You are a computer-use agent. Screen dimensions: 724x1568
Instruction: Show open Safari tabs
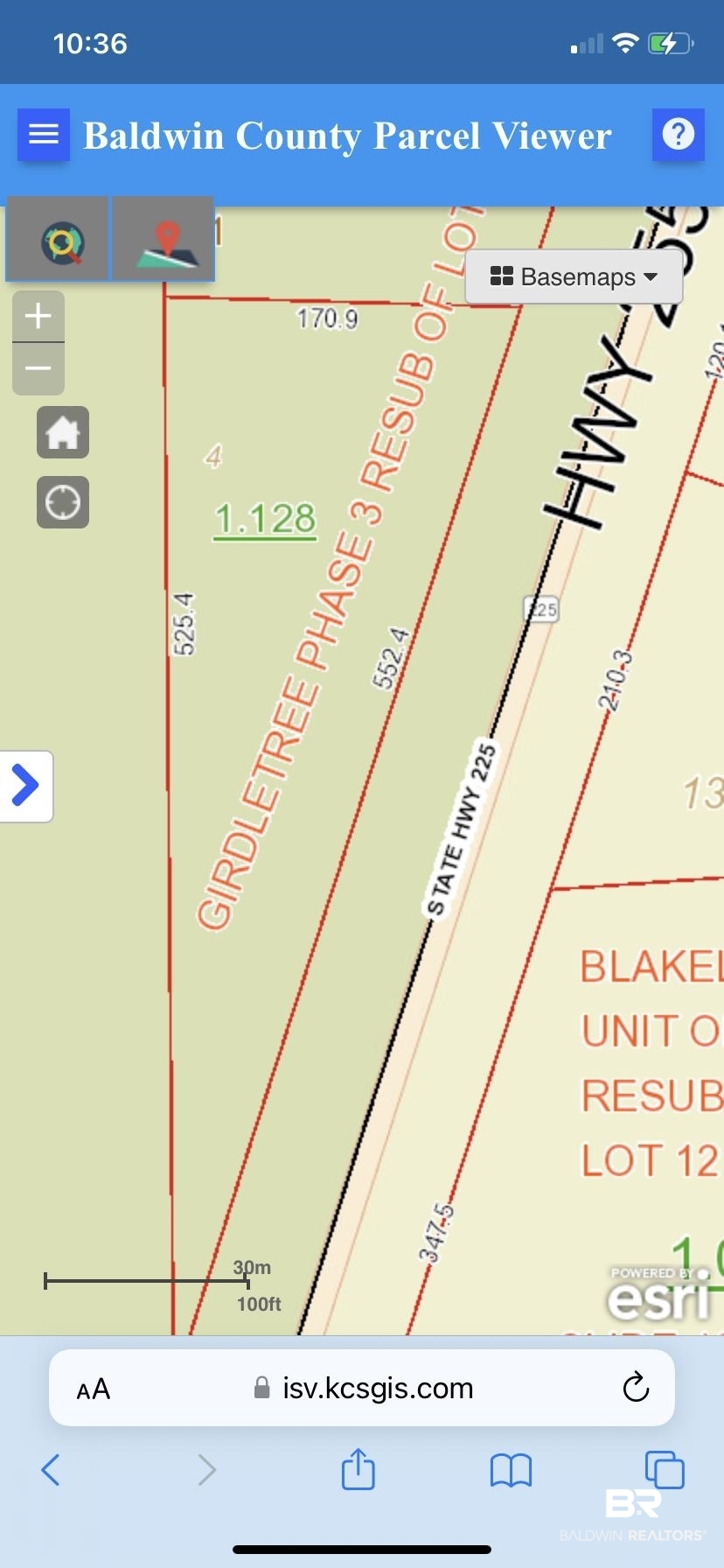point(665,1469)
